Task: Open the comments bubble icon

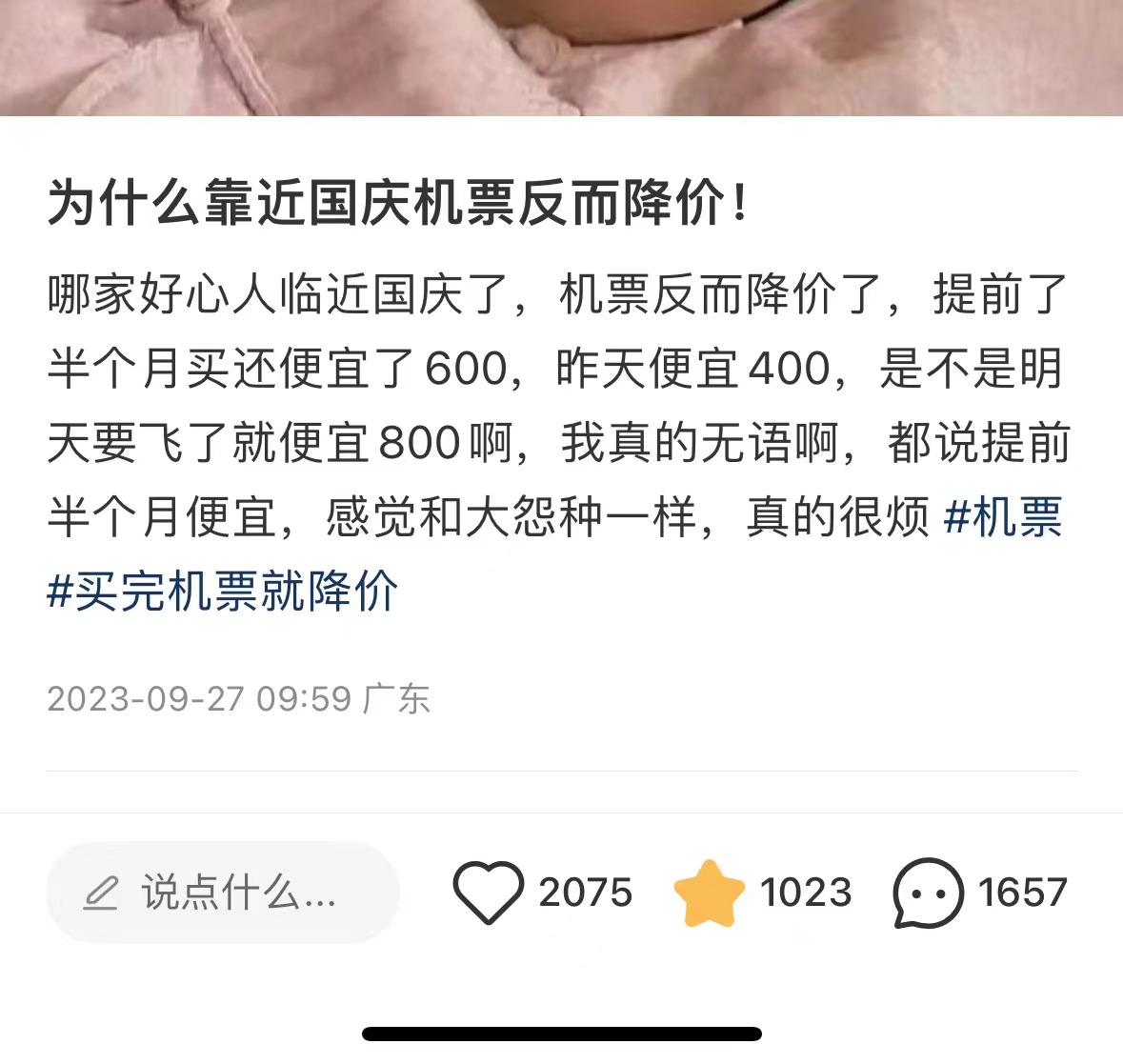Action: click(x=927, y=893)
